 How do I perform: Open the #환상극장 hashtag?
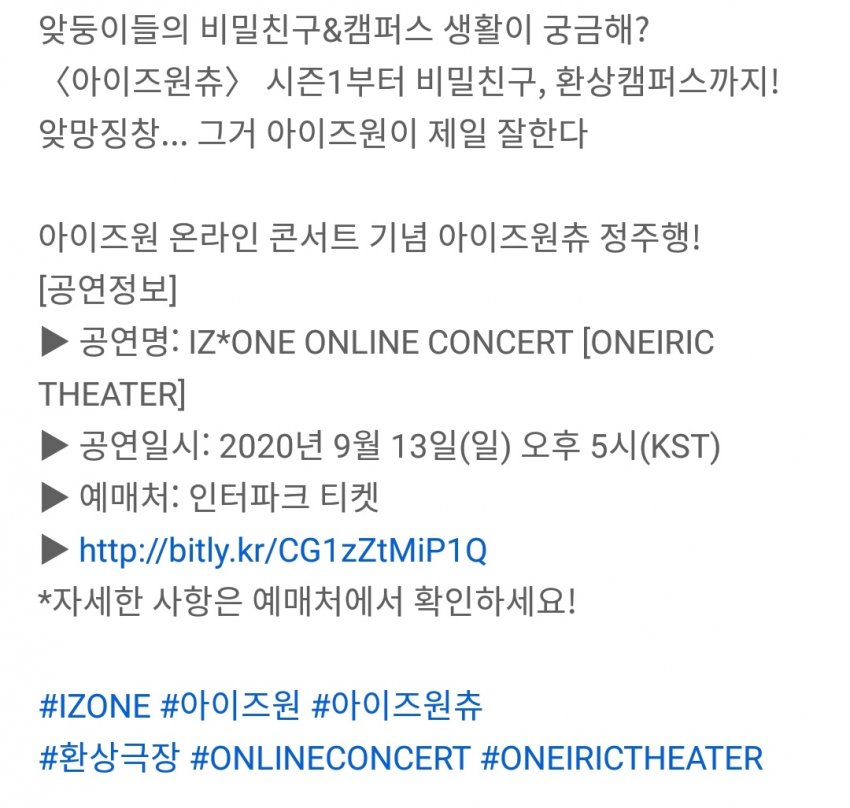coord(109,757)
